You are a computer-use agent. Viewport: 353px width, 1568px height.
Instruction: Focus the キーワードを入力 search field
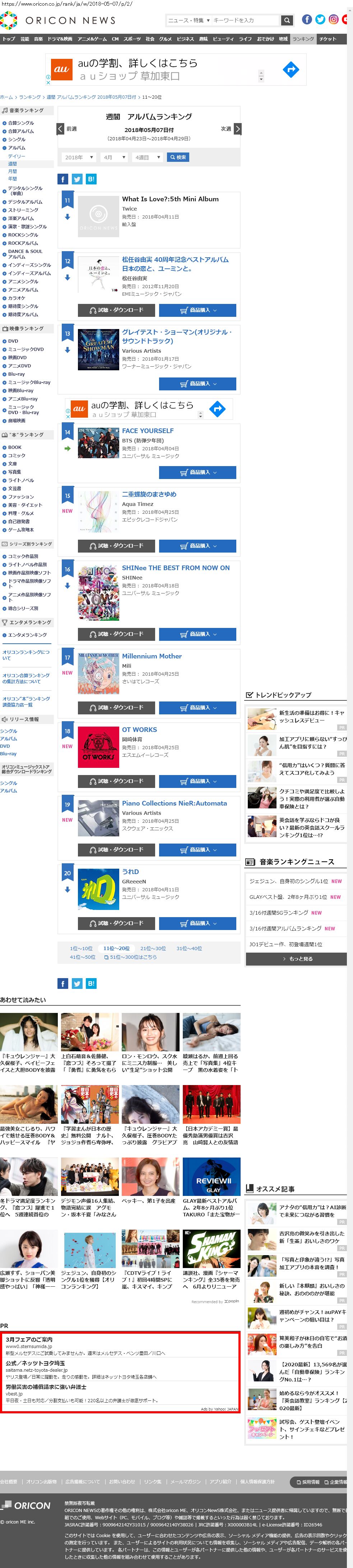[x=244, y=20]
